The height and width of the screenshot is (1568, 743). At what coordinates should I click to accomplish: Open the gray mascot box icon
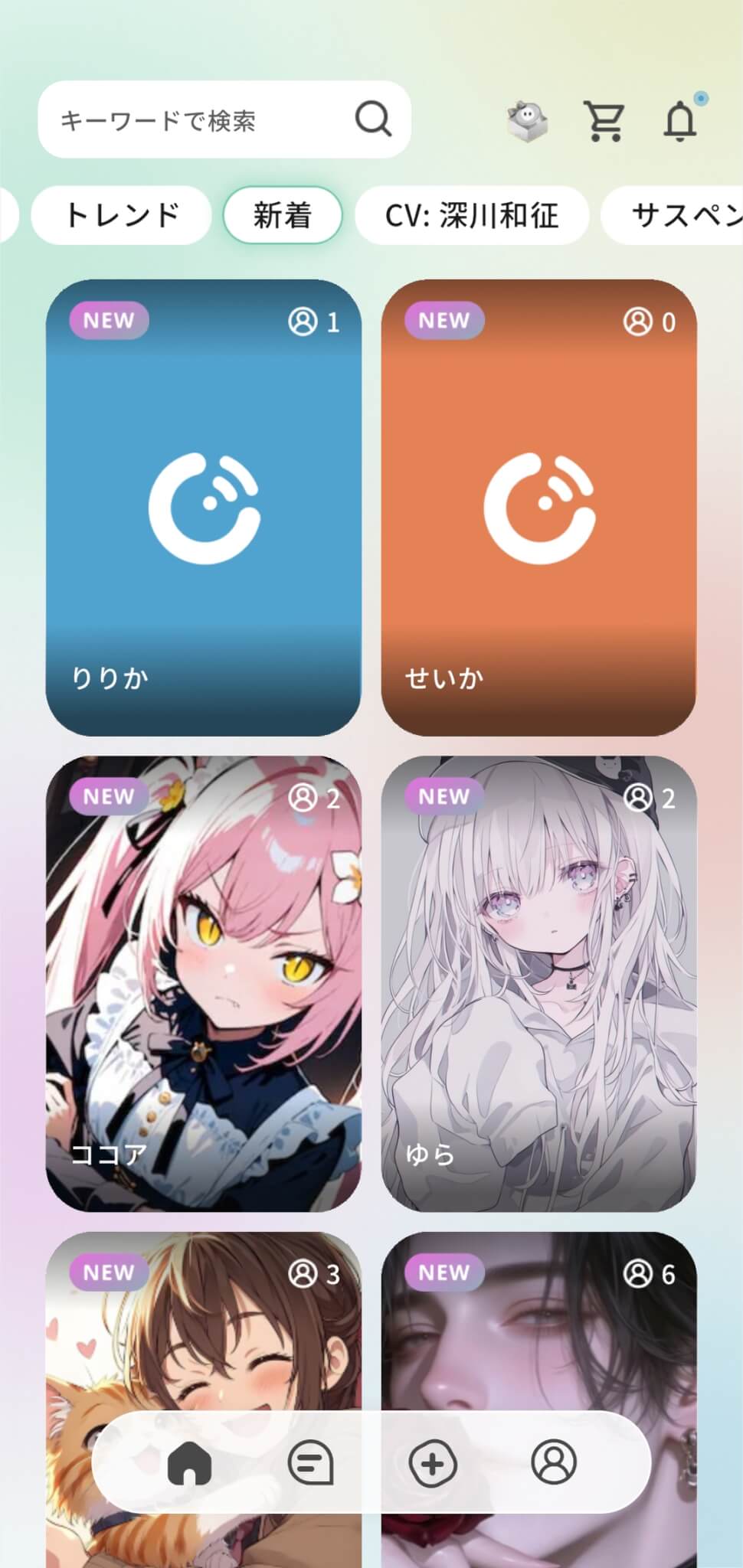(528, 121)
